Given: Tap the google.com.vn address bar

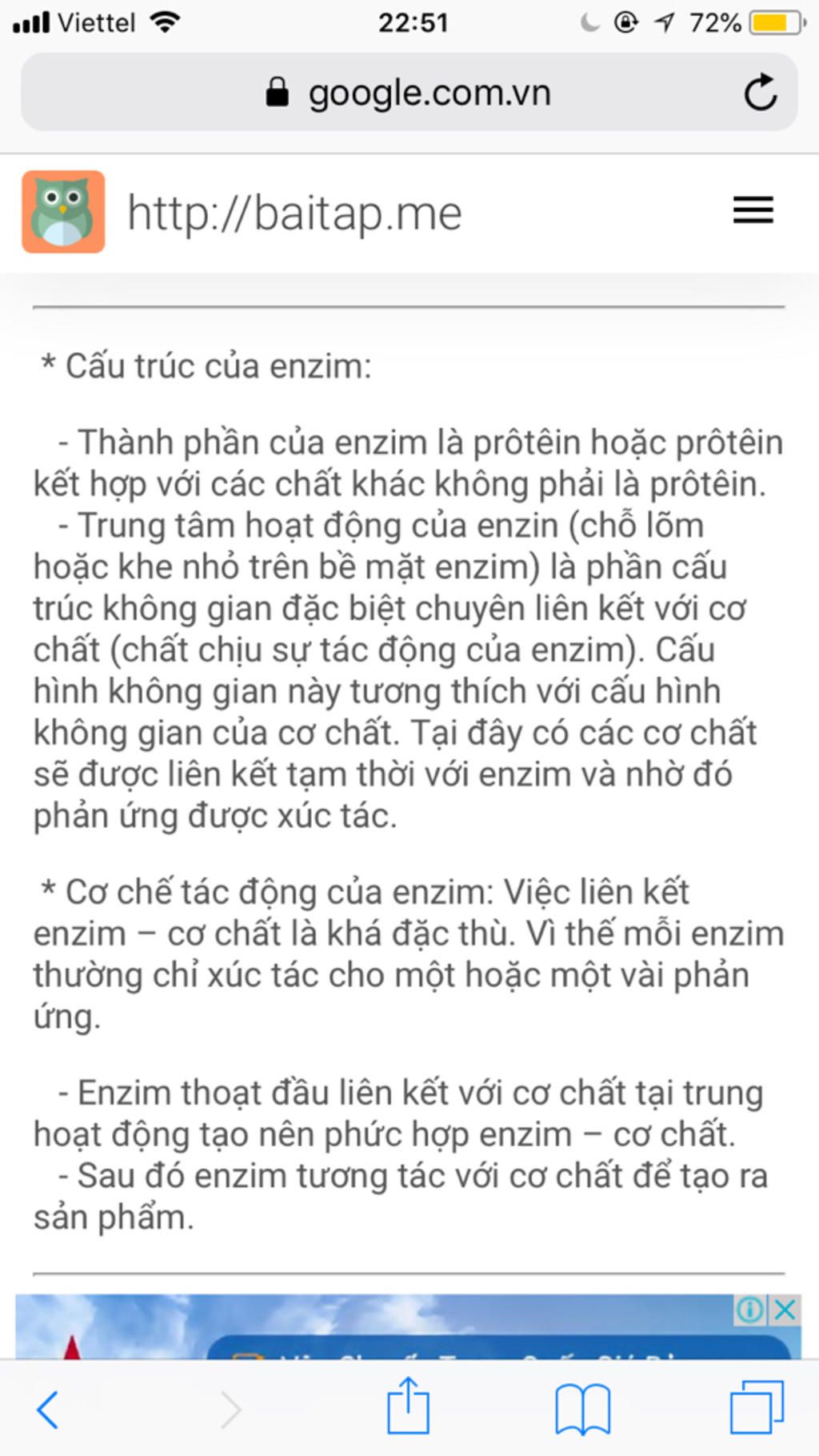Looking at the screenshot, I should (x=408, y=93).
